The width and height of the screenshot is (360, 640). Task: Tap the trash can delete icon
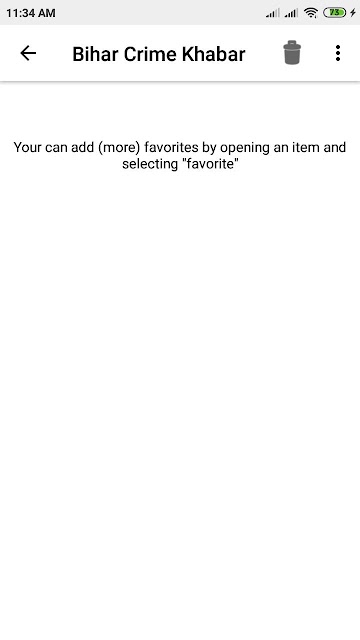click(x=292, y=53)
